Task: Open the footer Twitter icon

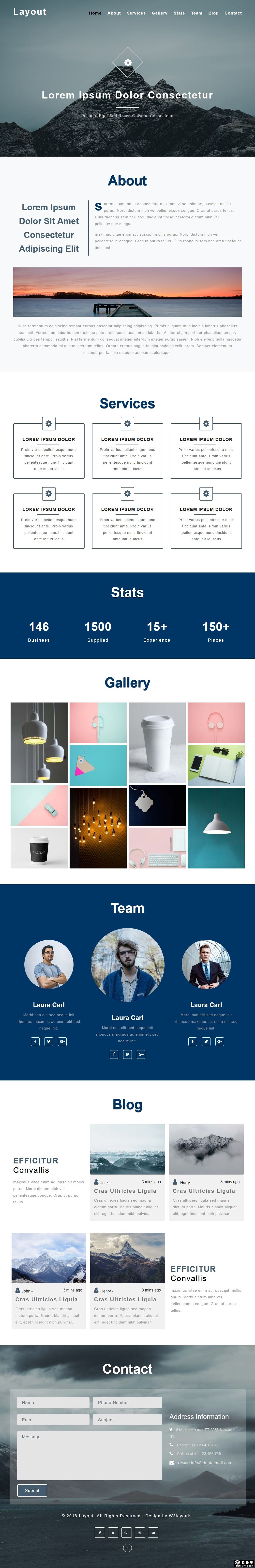Action: click(113, 1533)
